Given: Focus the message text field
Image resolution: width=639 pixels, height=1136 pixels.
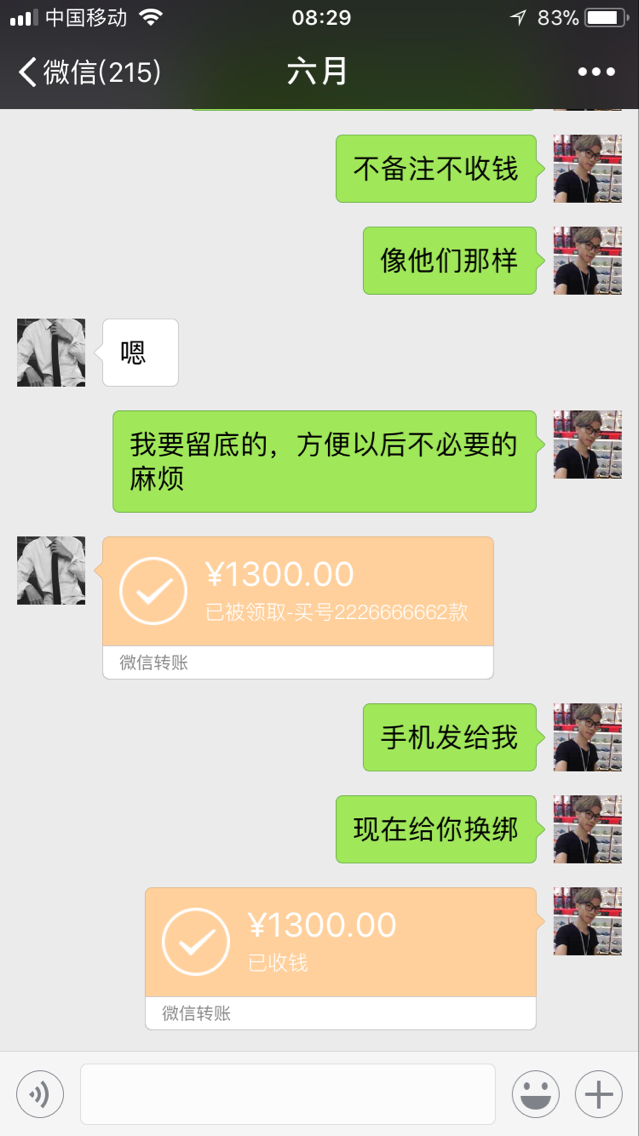Looking at the screenshot, I should click(x=287, y=1094).
